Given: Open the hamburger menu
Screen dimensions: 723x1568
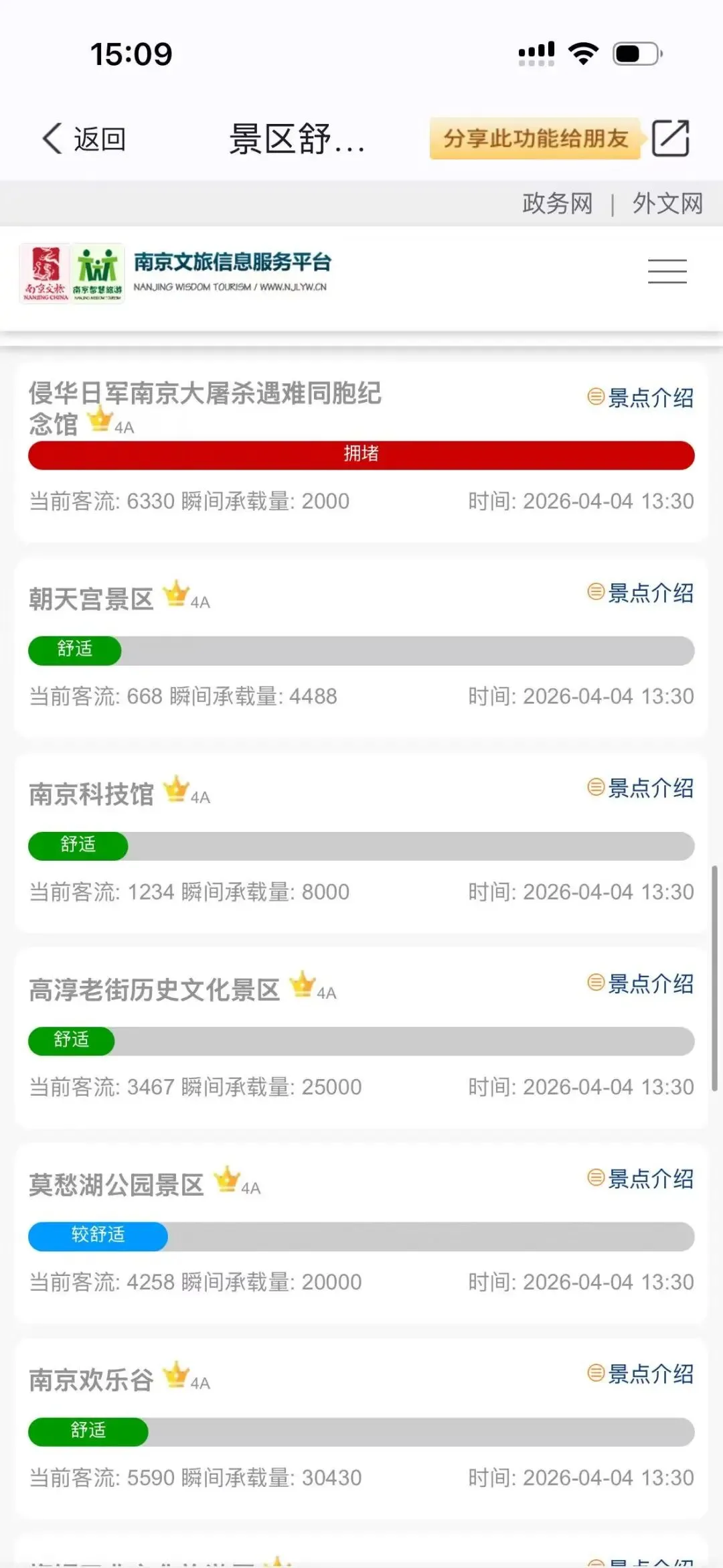Looking at the screenshot, I should pos(667,271).
